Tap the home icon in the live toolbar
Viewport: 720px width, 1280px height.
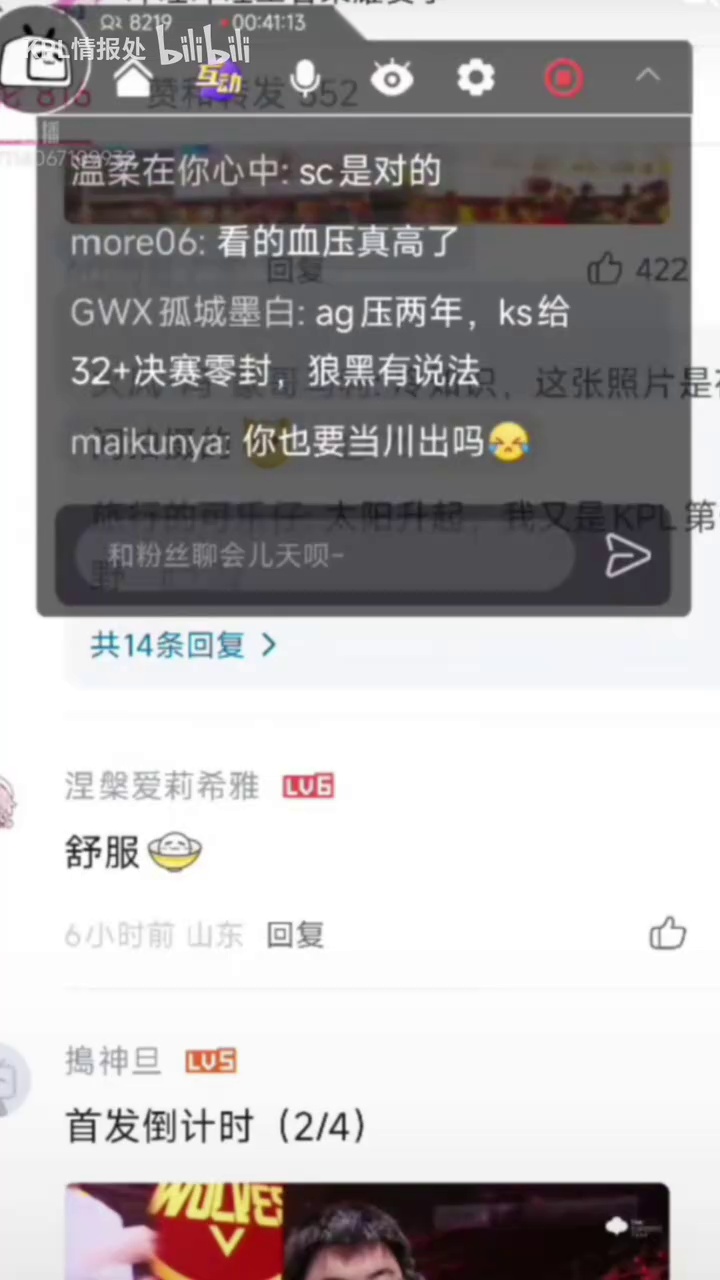point(133,77)
